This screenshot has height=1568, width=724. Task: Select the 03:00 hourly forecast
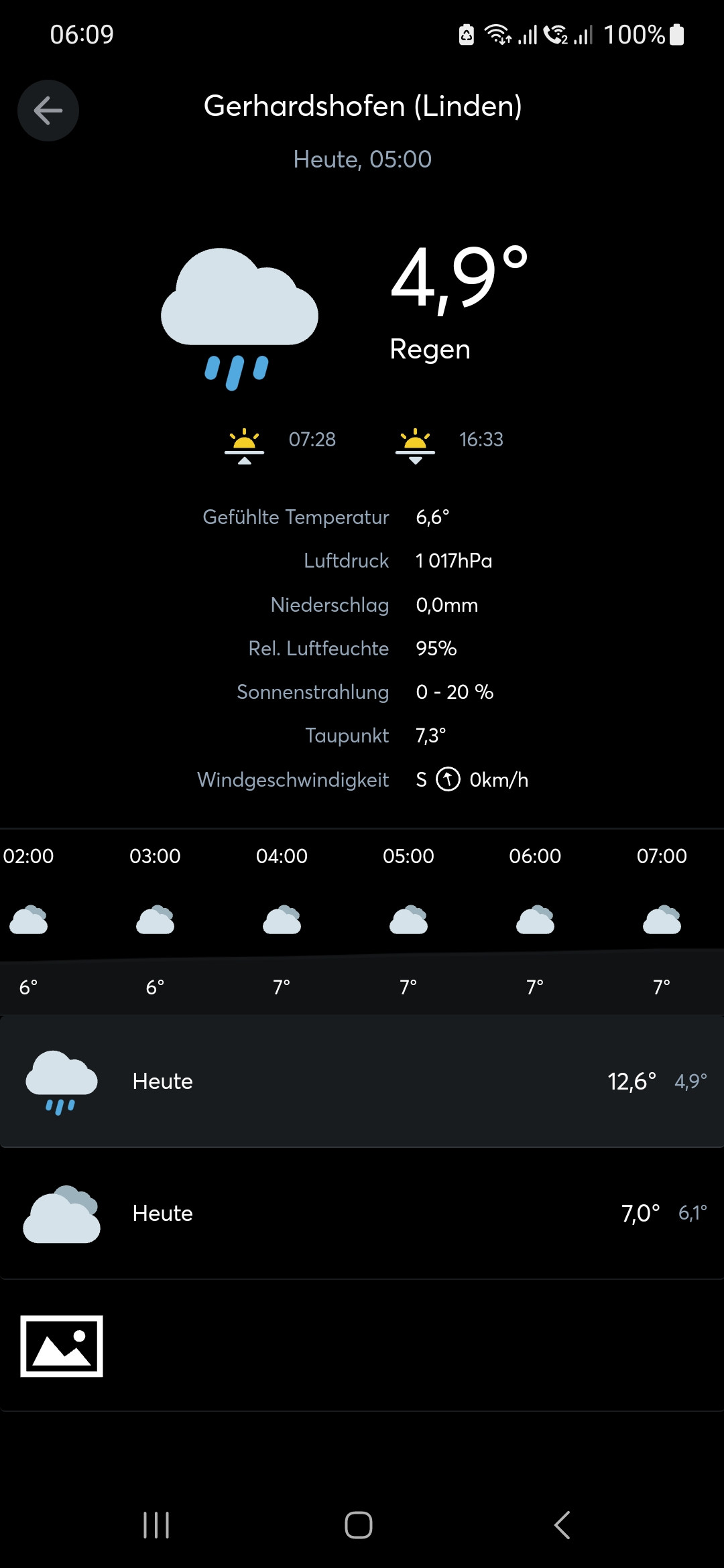click(155, 921)
